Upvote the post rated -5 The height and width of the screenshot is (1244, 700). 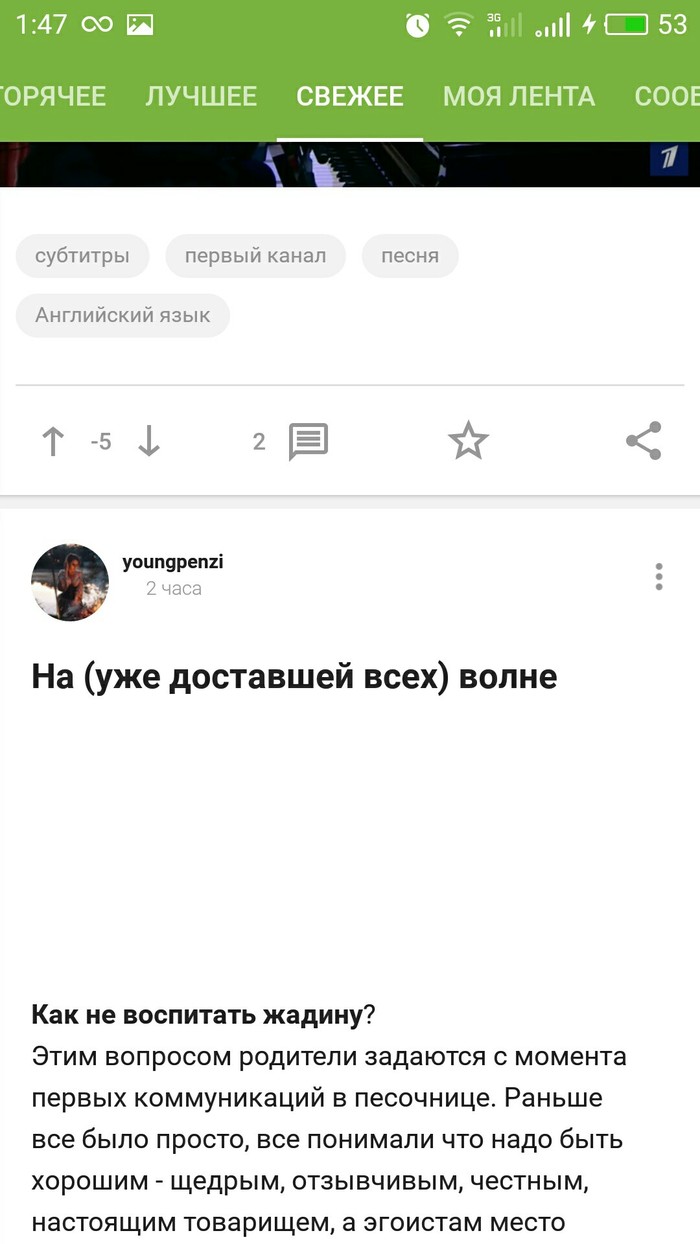coord(52,441)
